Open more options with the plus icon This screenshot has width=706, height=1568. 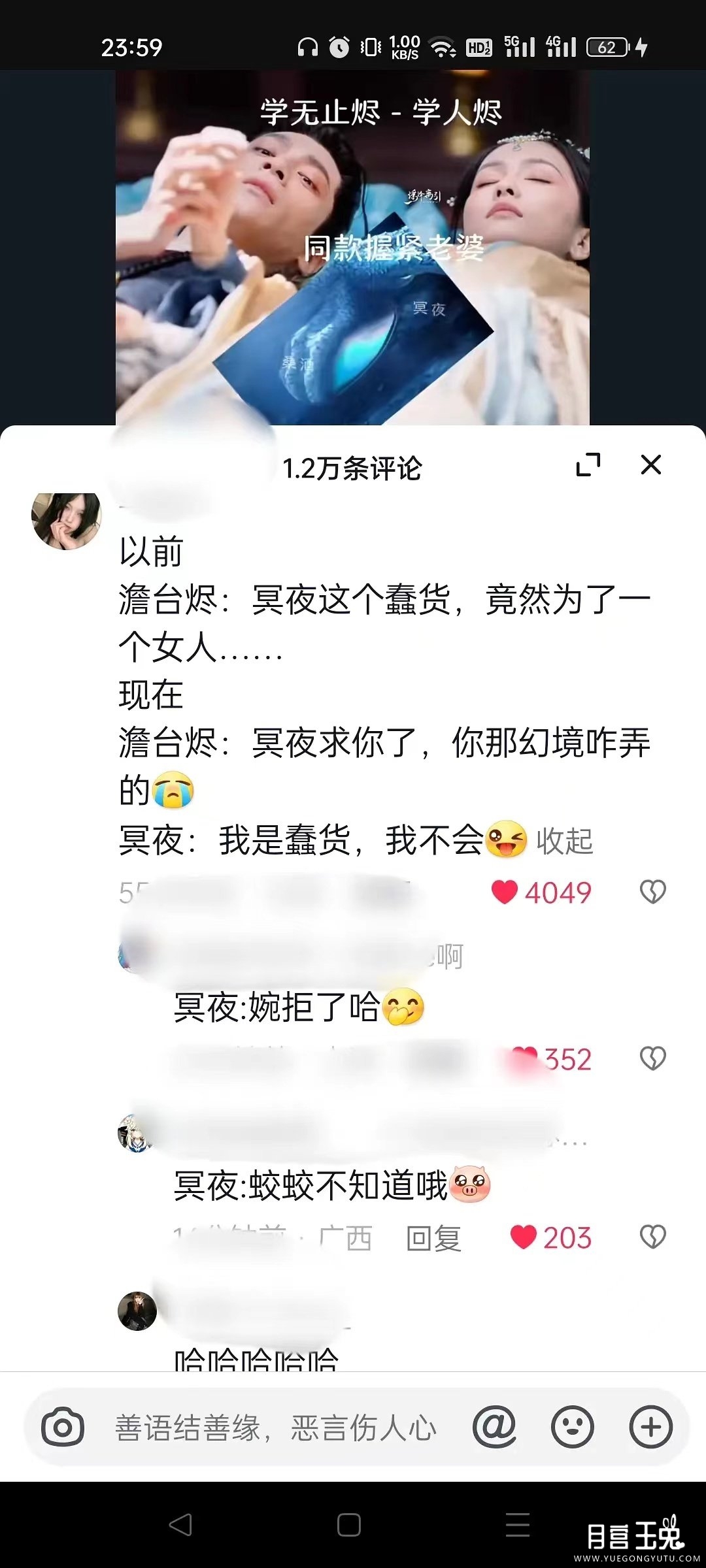[650, 1428]
